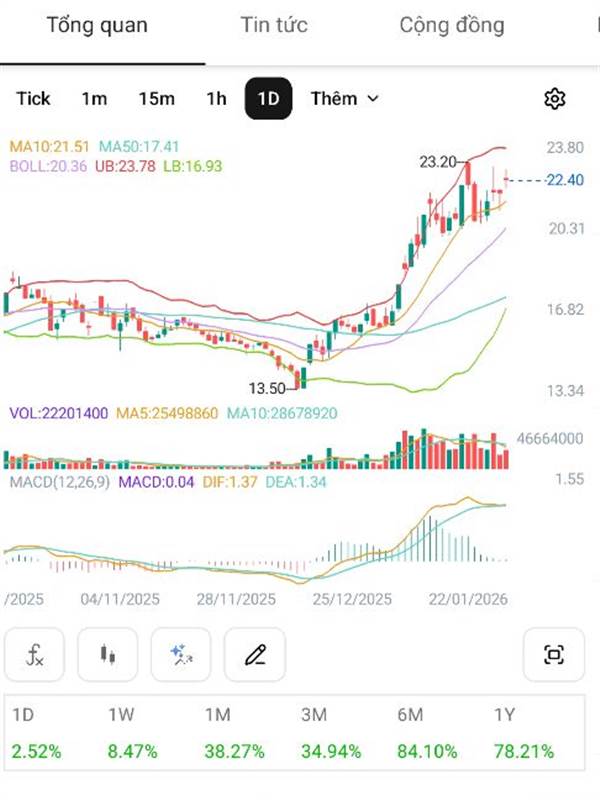
Task: Open the fx indicators button
Action: click(35, 655)
